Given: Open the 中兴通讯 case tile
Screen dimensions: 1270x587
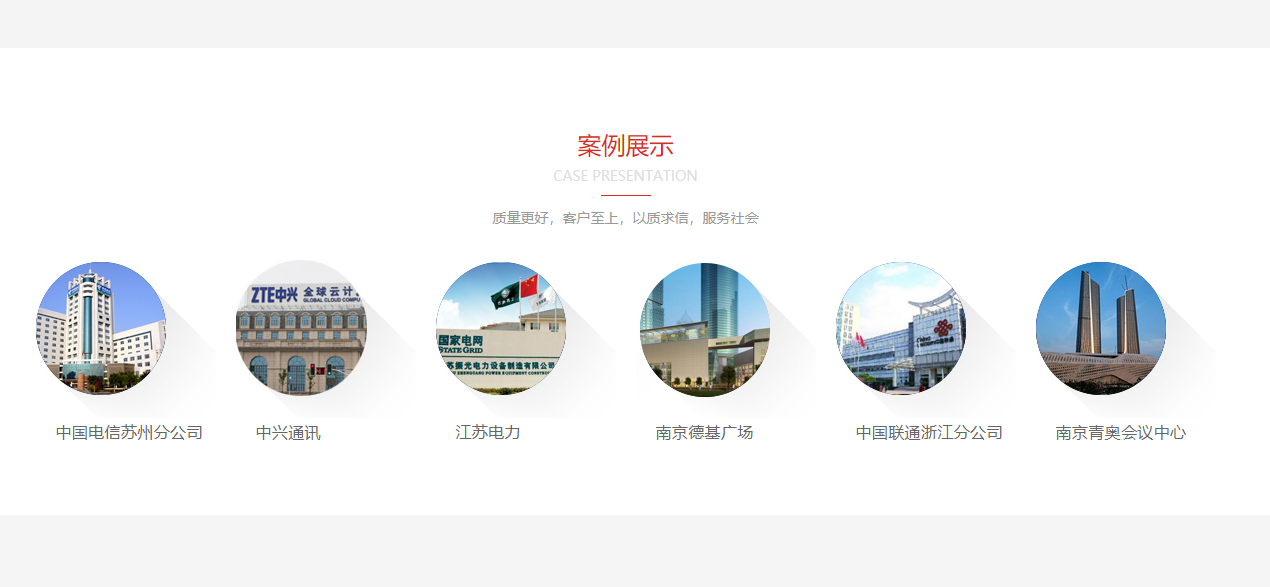Looking at the screenshot, I should (x=301, y=328).
